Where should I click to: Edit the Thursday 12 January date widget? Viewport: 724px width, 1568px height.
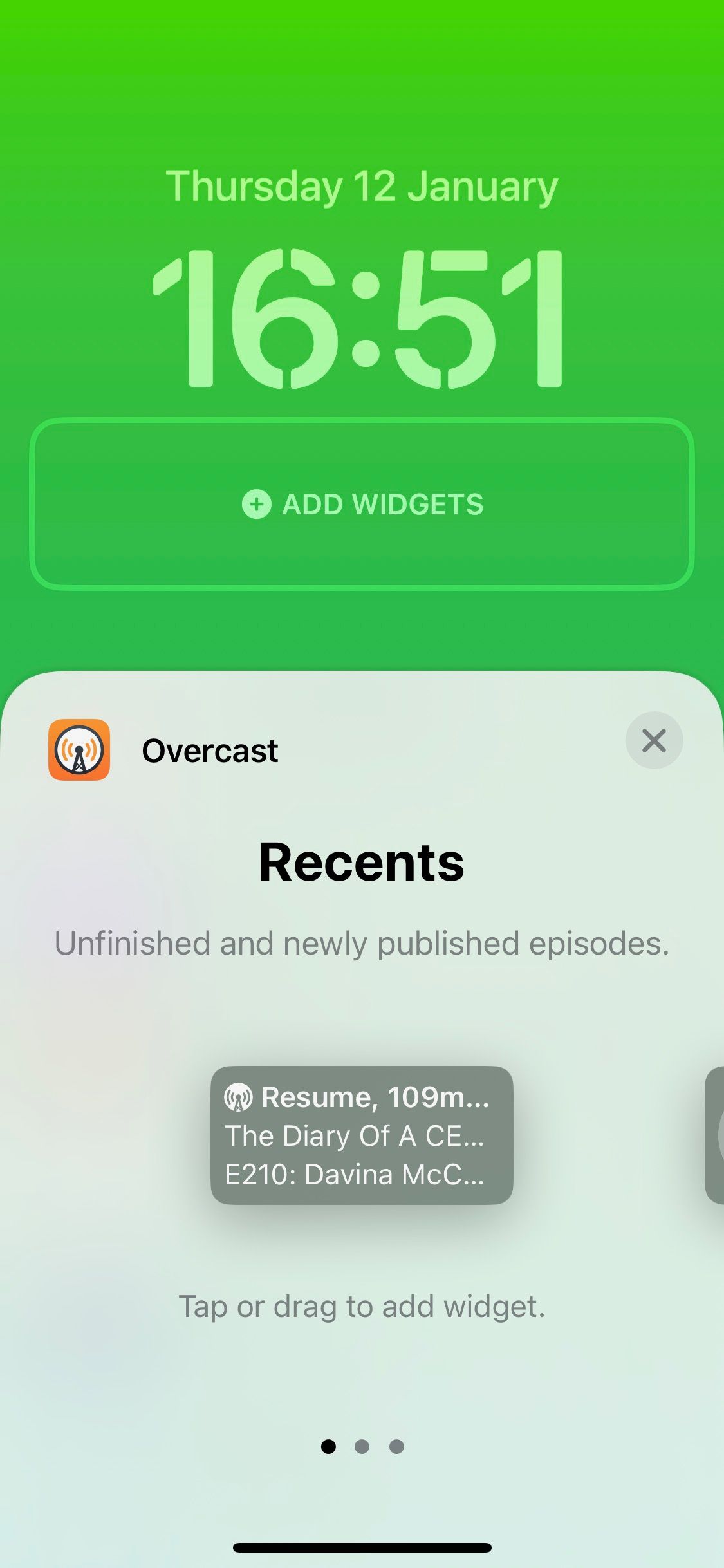click(362, 187)
